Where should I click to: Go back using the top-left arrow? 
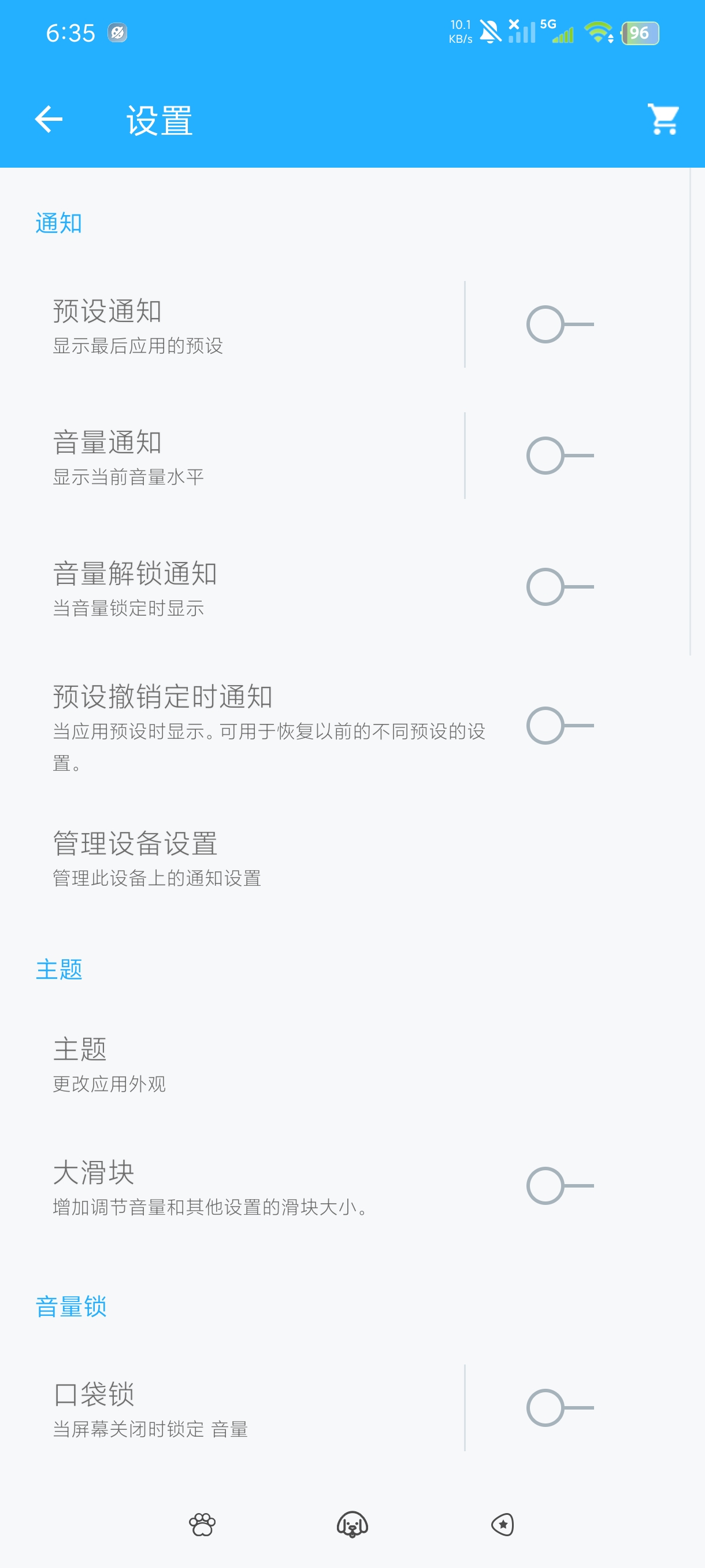tap(49, 119)
